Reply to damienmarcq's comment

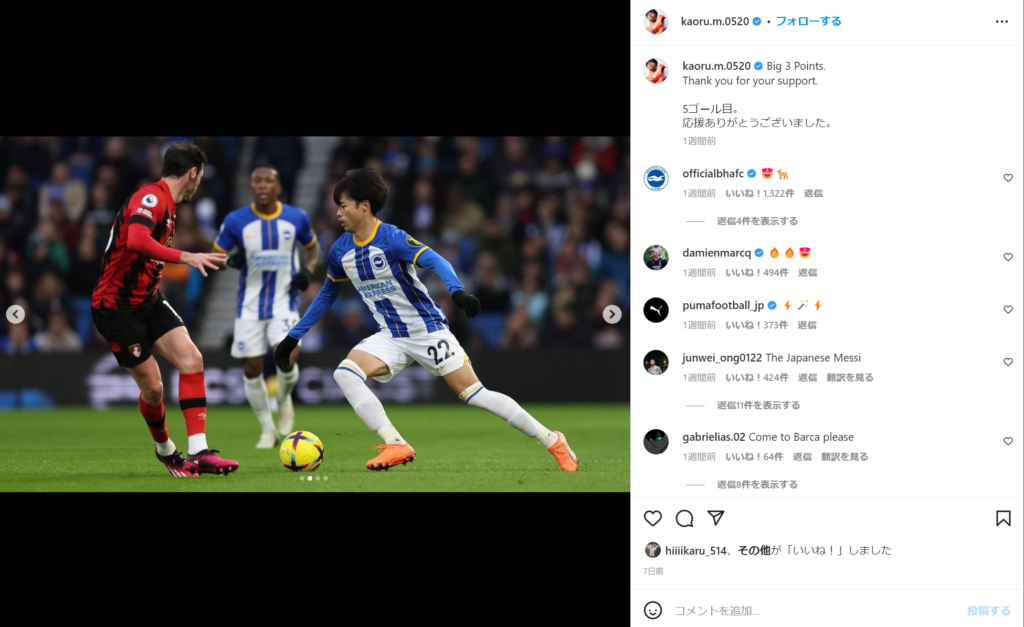coord(807,272)
